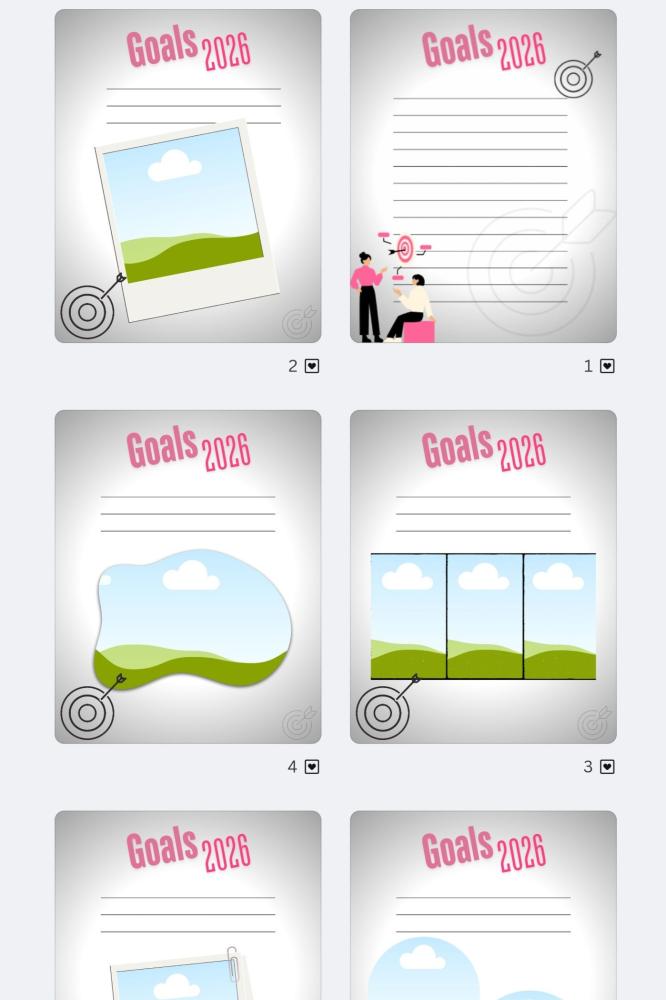Tap the heart icon beside count 3
Viewport: 666px width, 1000px height.
[x=607, y=767]
